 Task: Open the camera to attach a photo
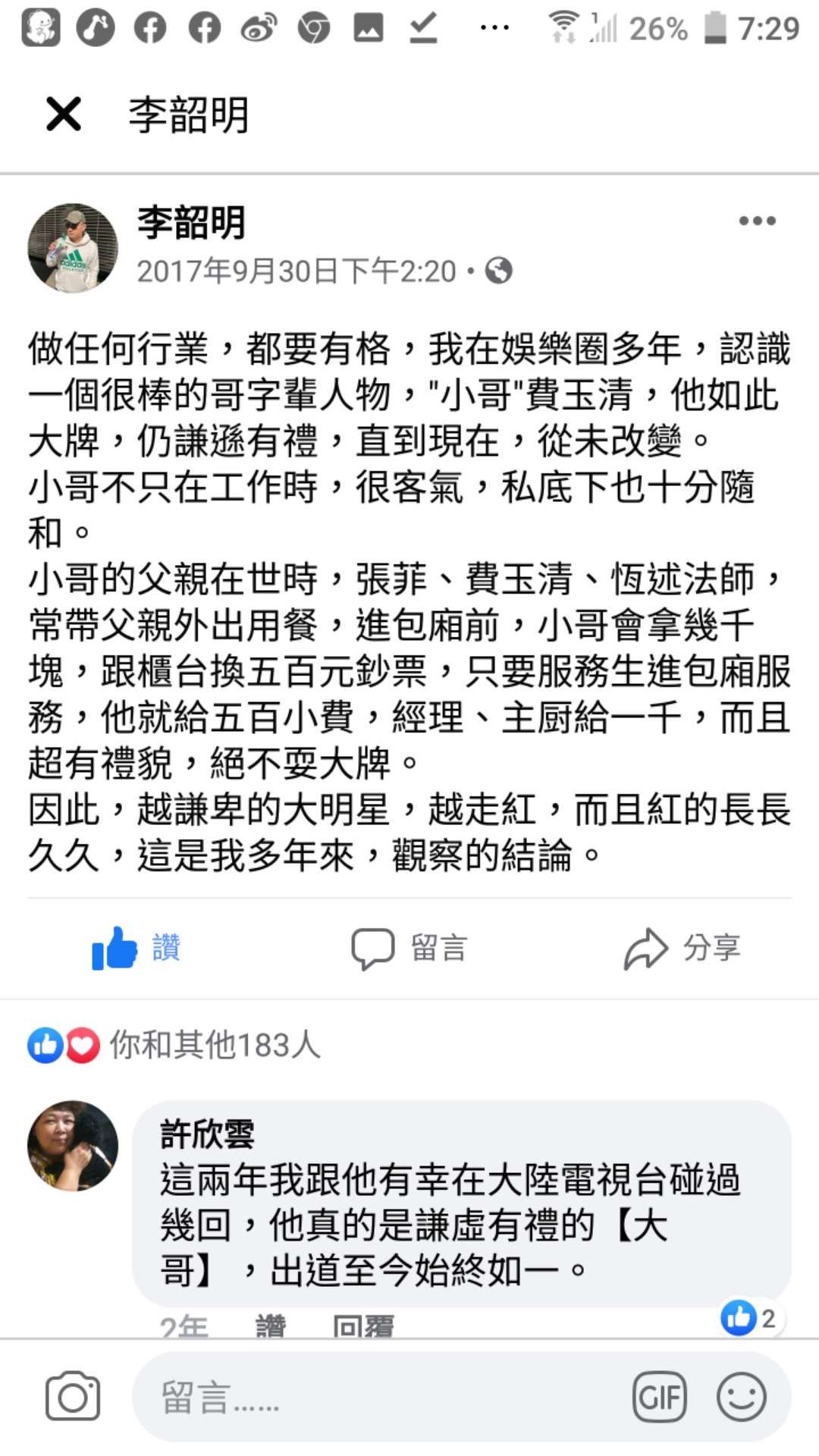[73, 1397]
